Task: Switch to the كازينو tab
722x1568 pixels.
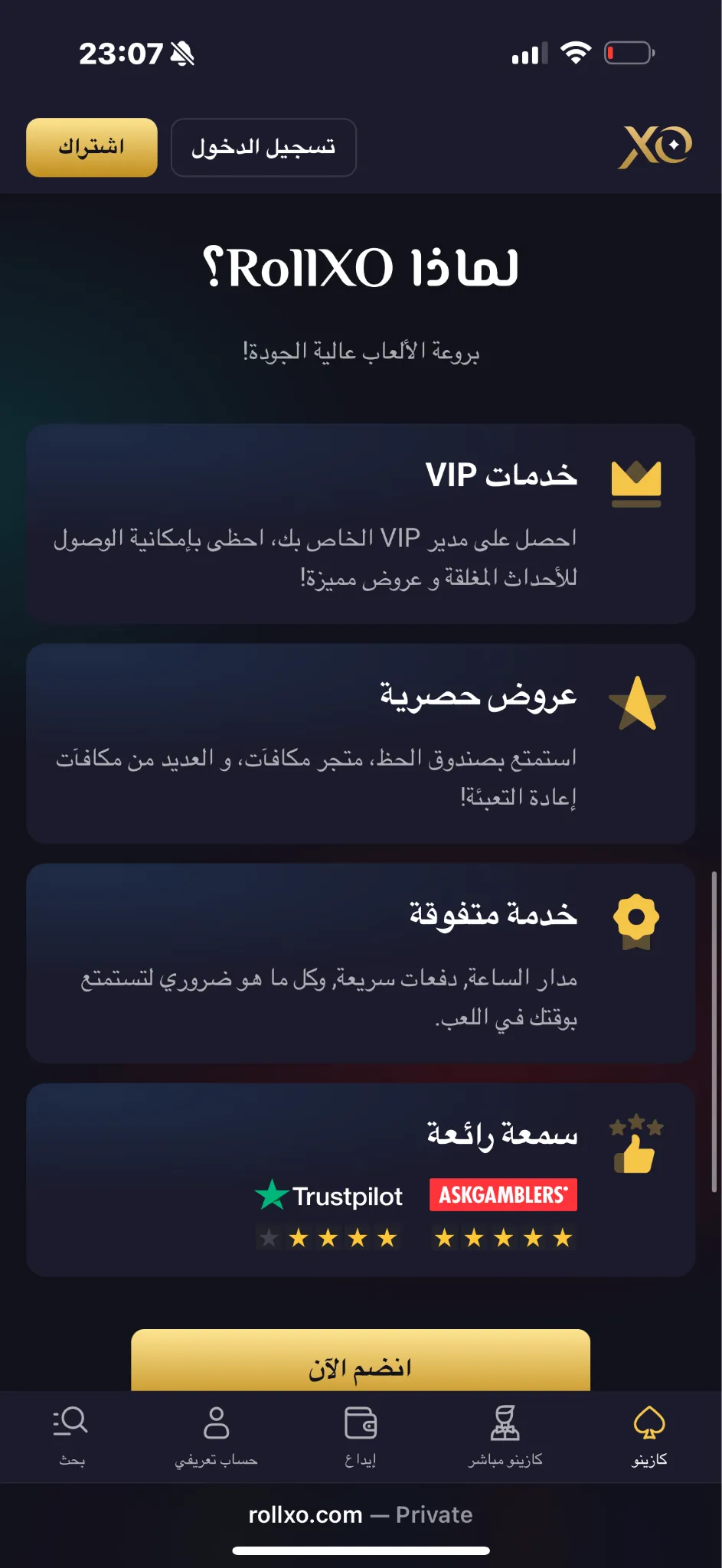Action: point(649,1436)
